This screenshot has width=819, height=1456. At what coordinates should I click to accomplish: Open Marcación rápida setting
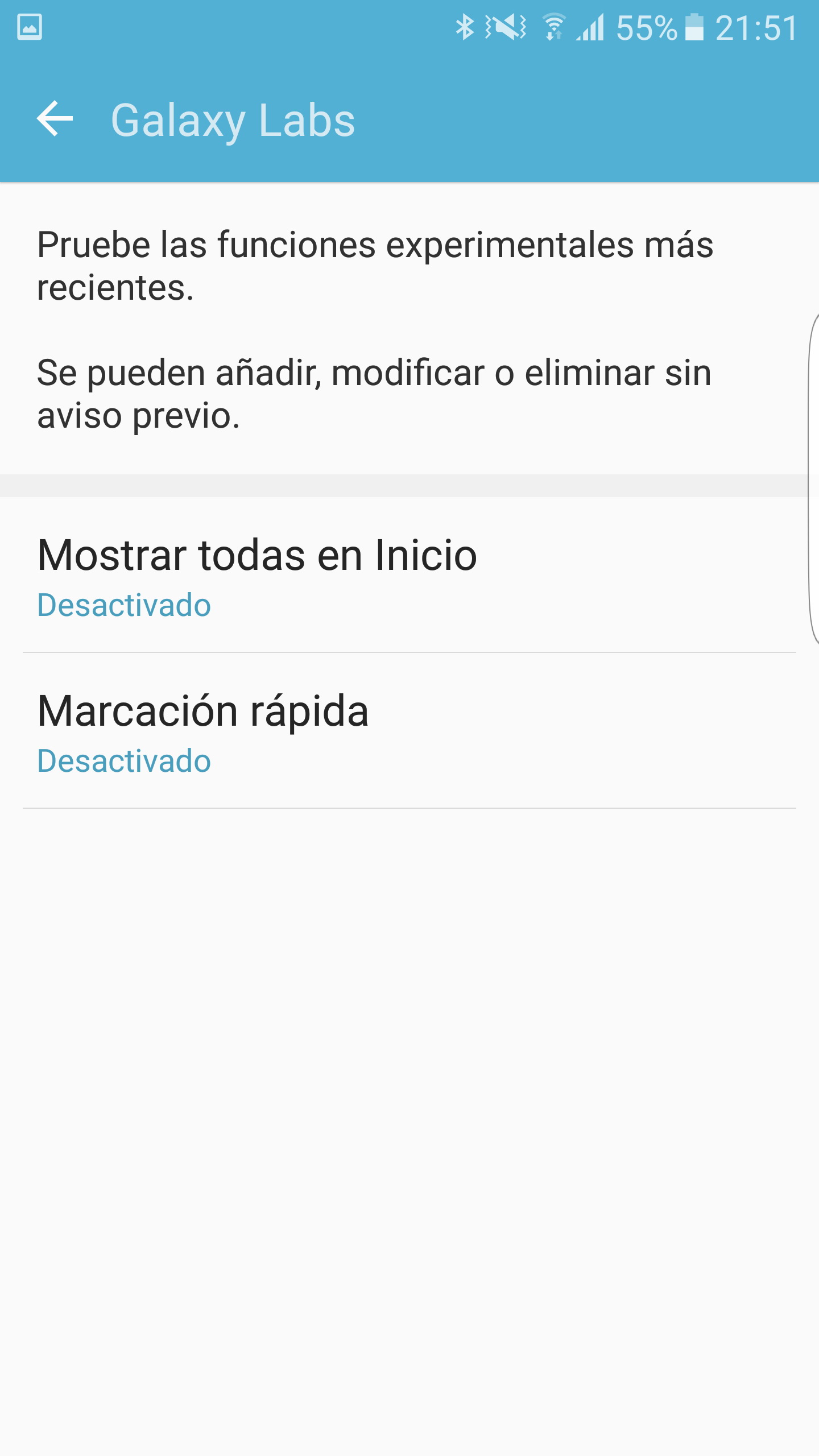tap(203, 731)
